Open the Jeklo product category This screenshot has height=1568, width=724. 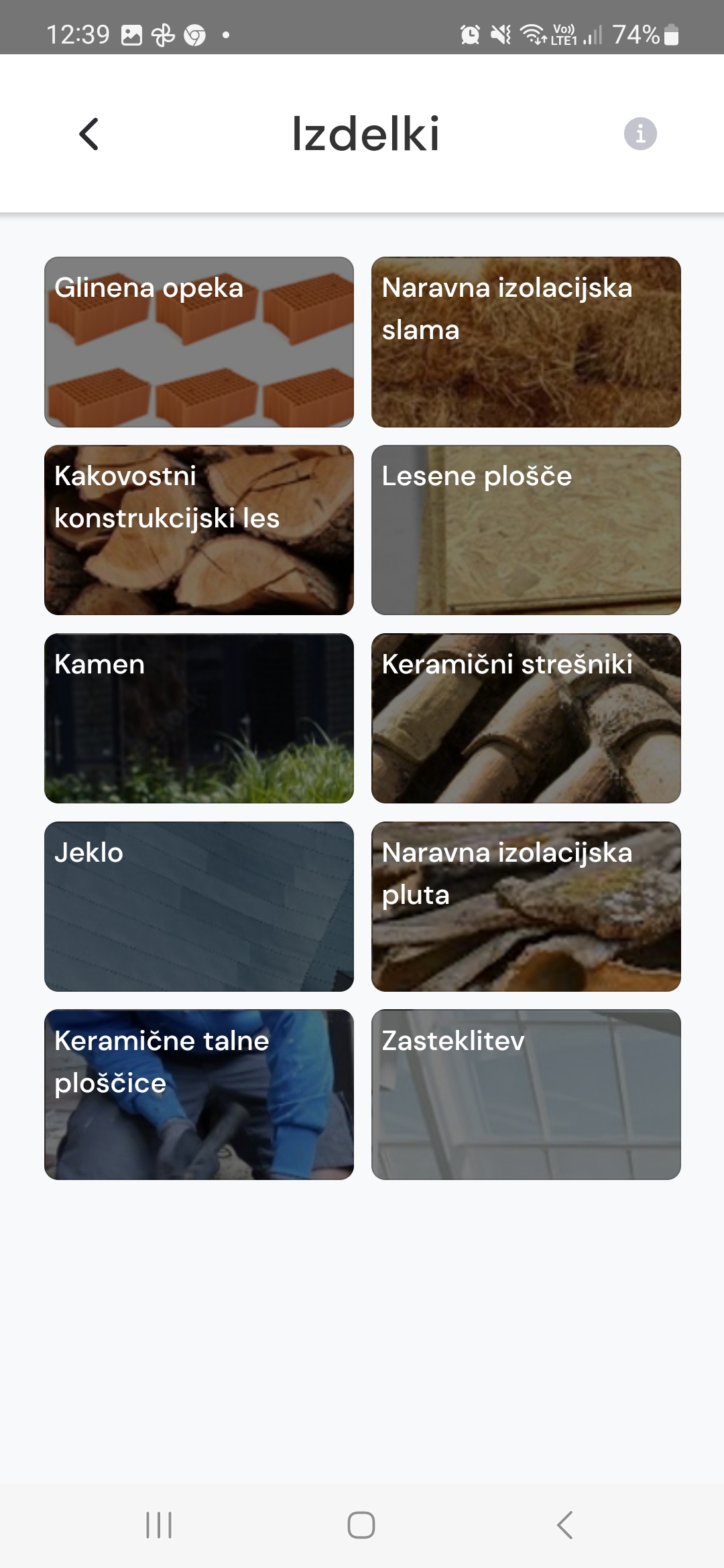(199, 906)
